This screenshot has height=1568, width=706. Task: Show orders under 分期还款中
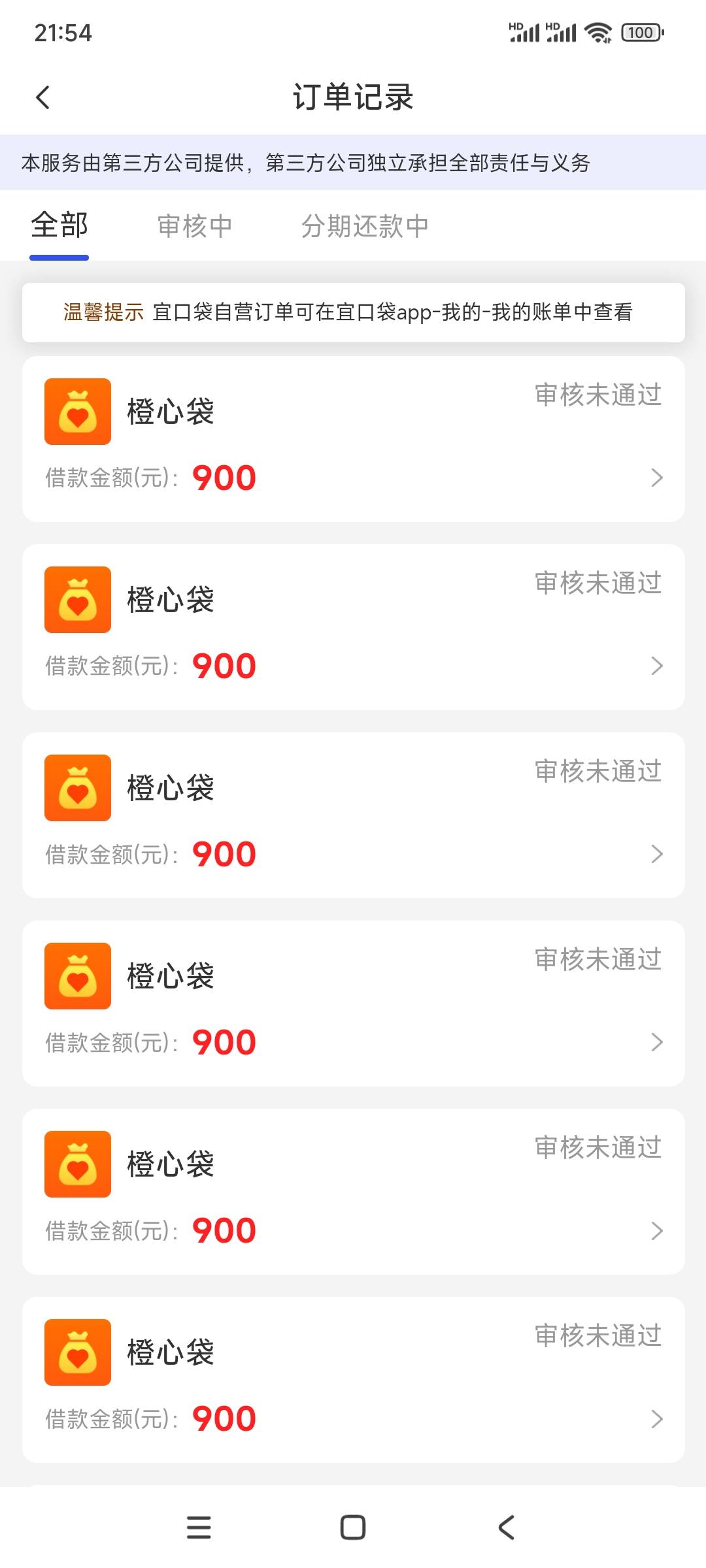pyautogui.click(x=364, y=226)
